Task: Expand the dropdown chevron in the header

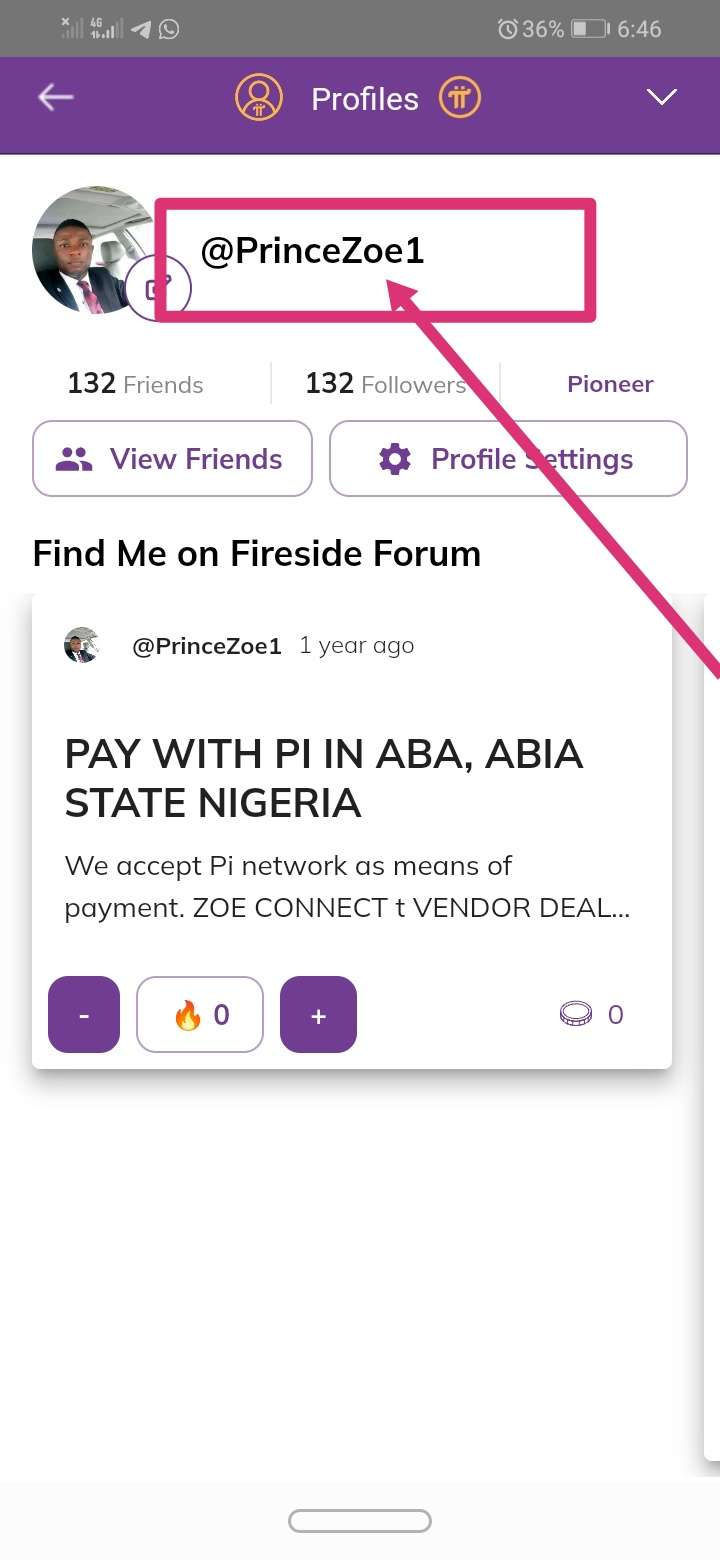Action: point(661,97)
